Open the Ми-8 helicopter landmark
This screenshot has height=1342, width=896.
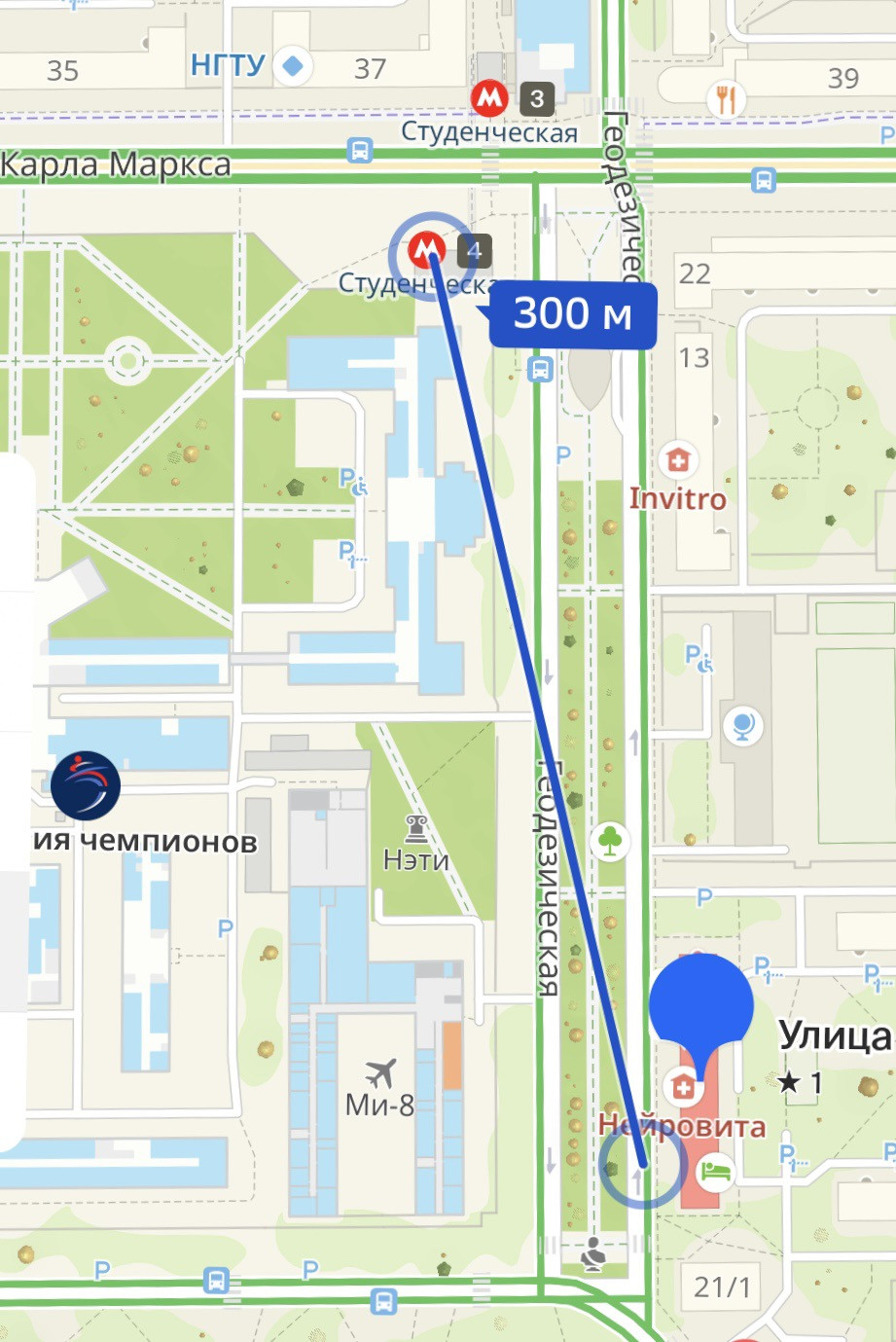pyautogui.click(x=380, y=1074)
